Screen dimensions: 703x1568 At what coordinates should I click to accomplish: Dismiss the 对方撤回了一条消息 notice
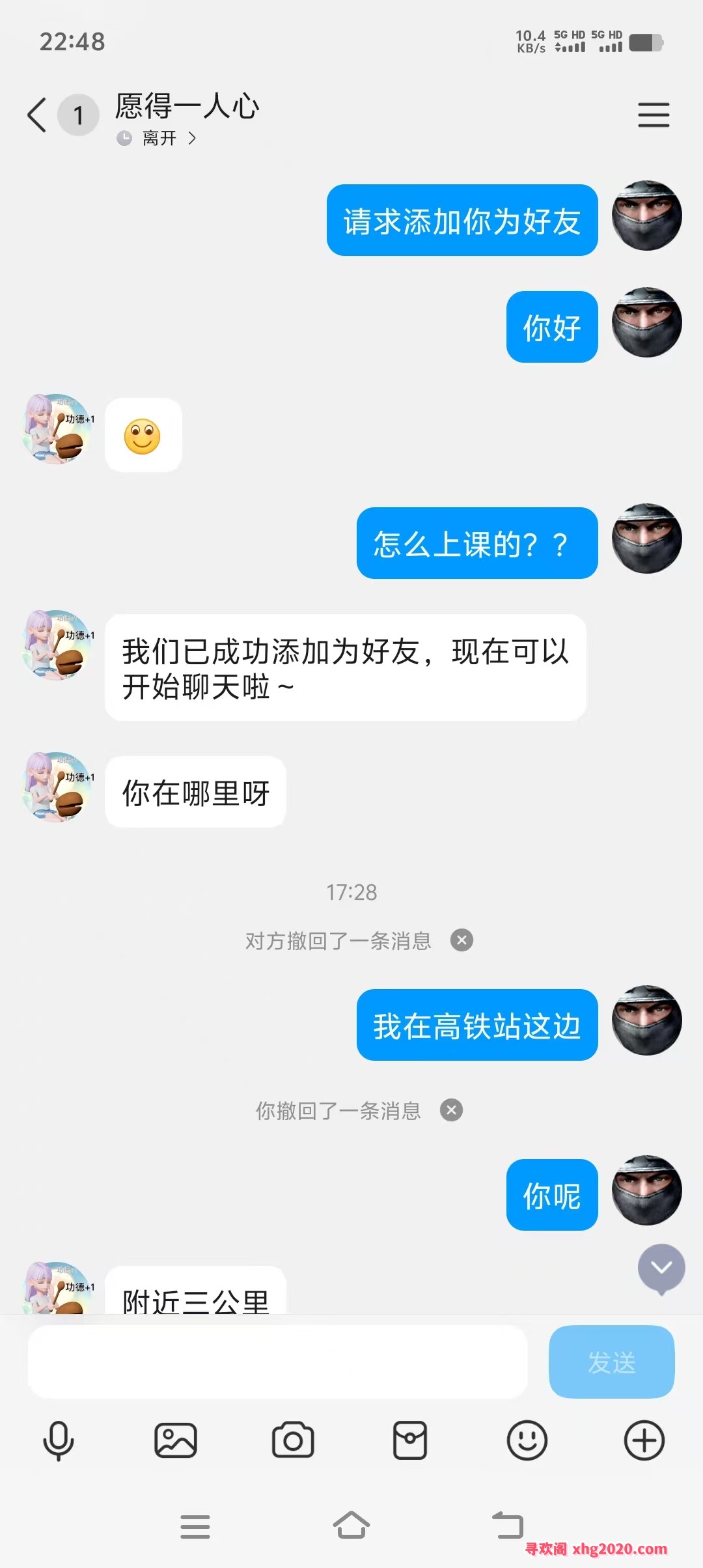click(x=462, y=940)
